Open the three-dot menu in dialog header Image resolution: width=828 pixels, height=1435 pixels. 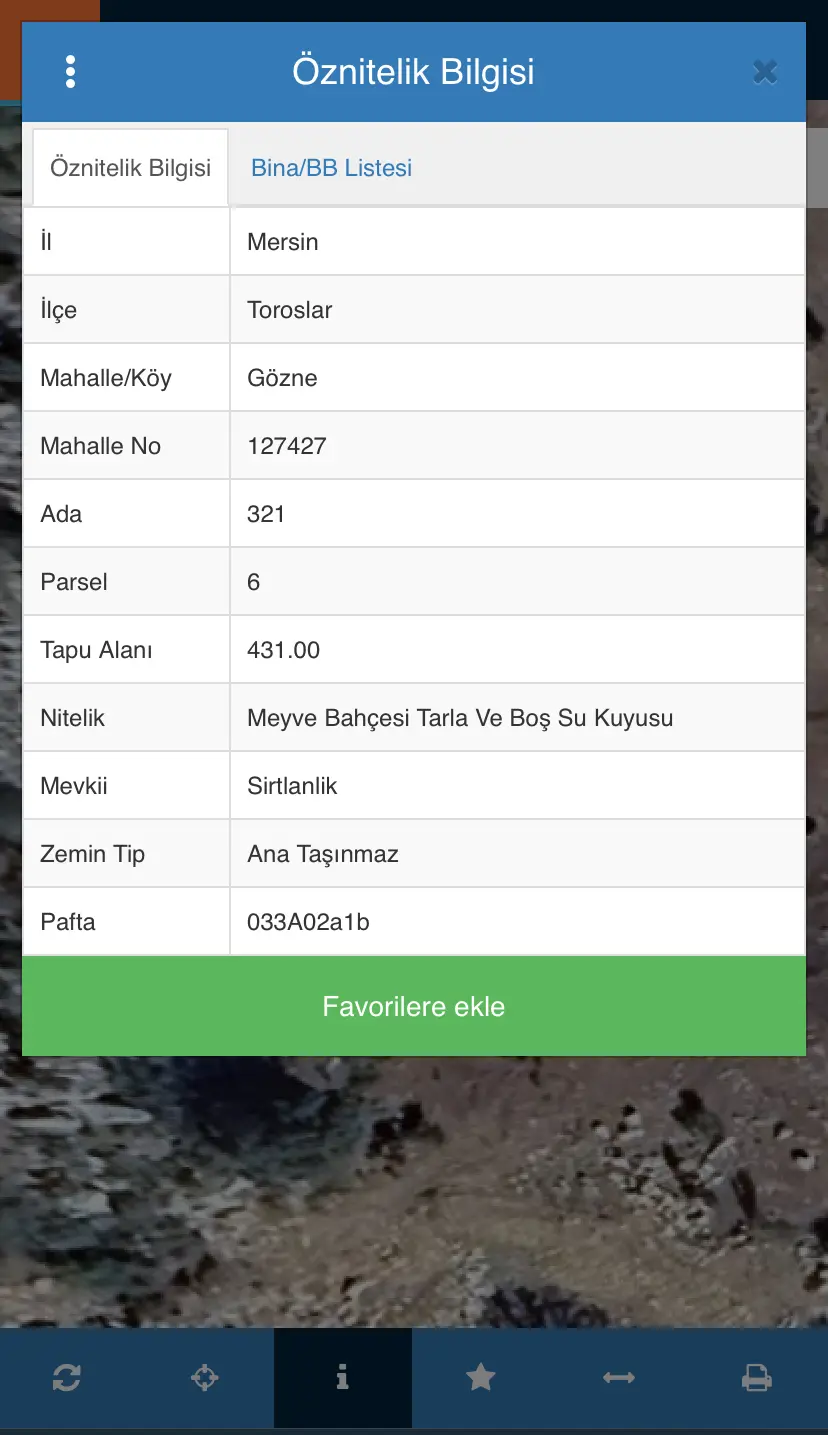[x=70, y=72]
